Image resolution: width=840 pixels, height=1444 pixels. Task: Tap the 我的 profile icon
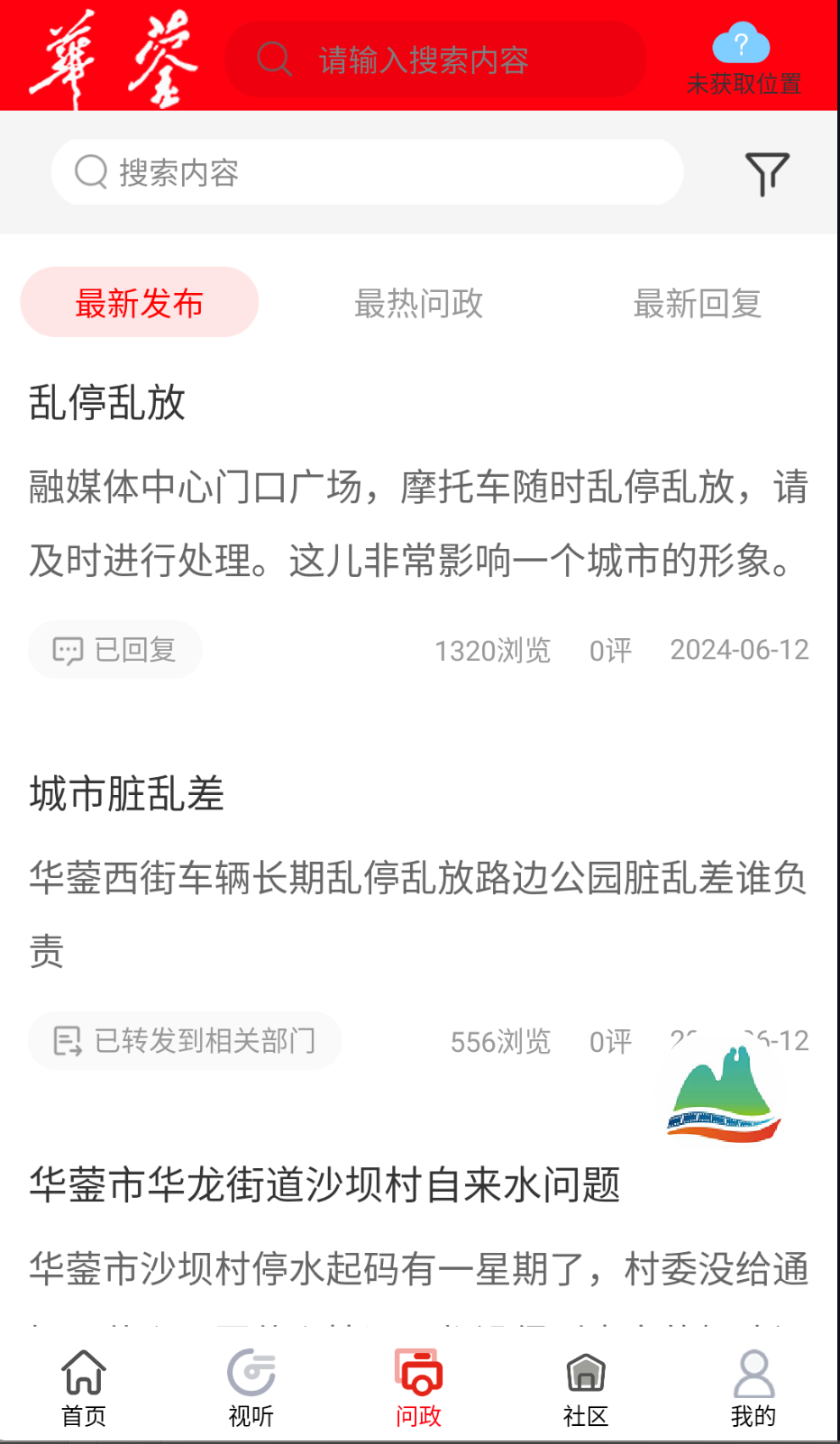pos(753,1376)
